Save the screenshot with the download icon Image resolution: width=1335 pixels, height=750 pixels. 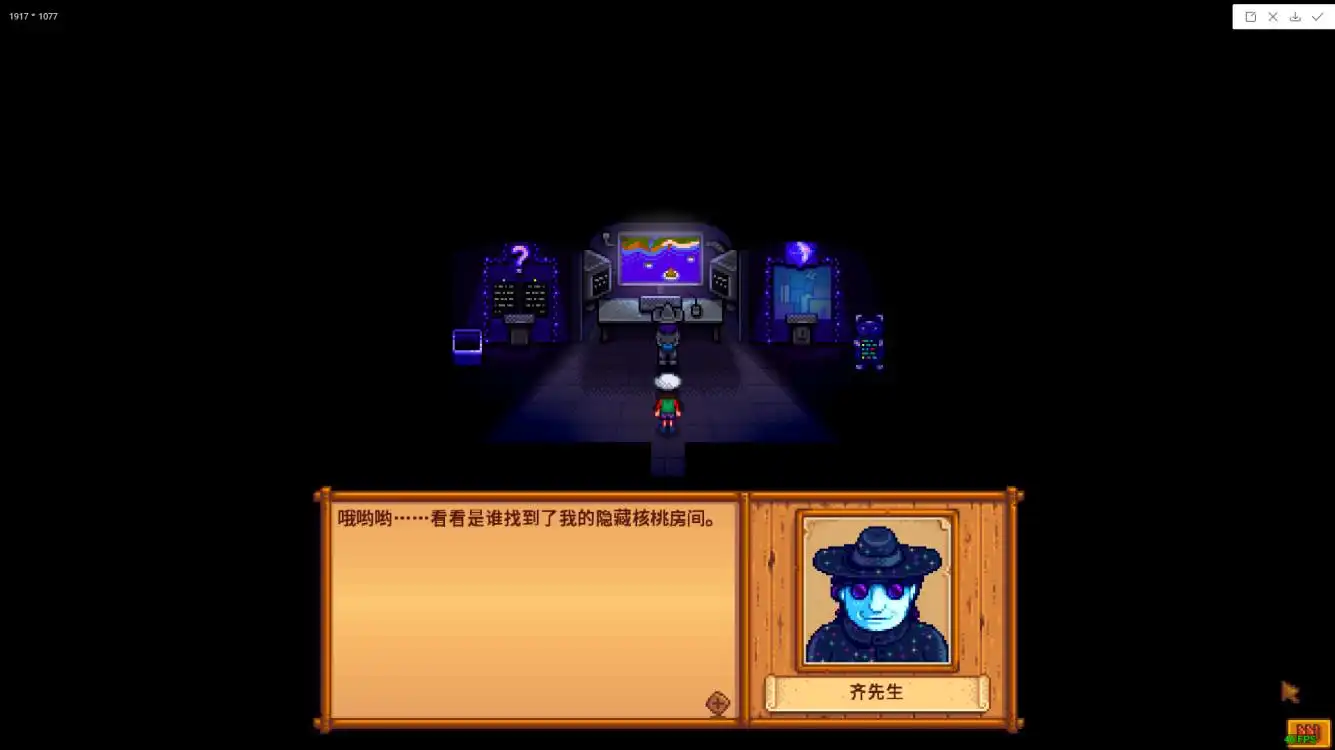coord(1295,17)
